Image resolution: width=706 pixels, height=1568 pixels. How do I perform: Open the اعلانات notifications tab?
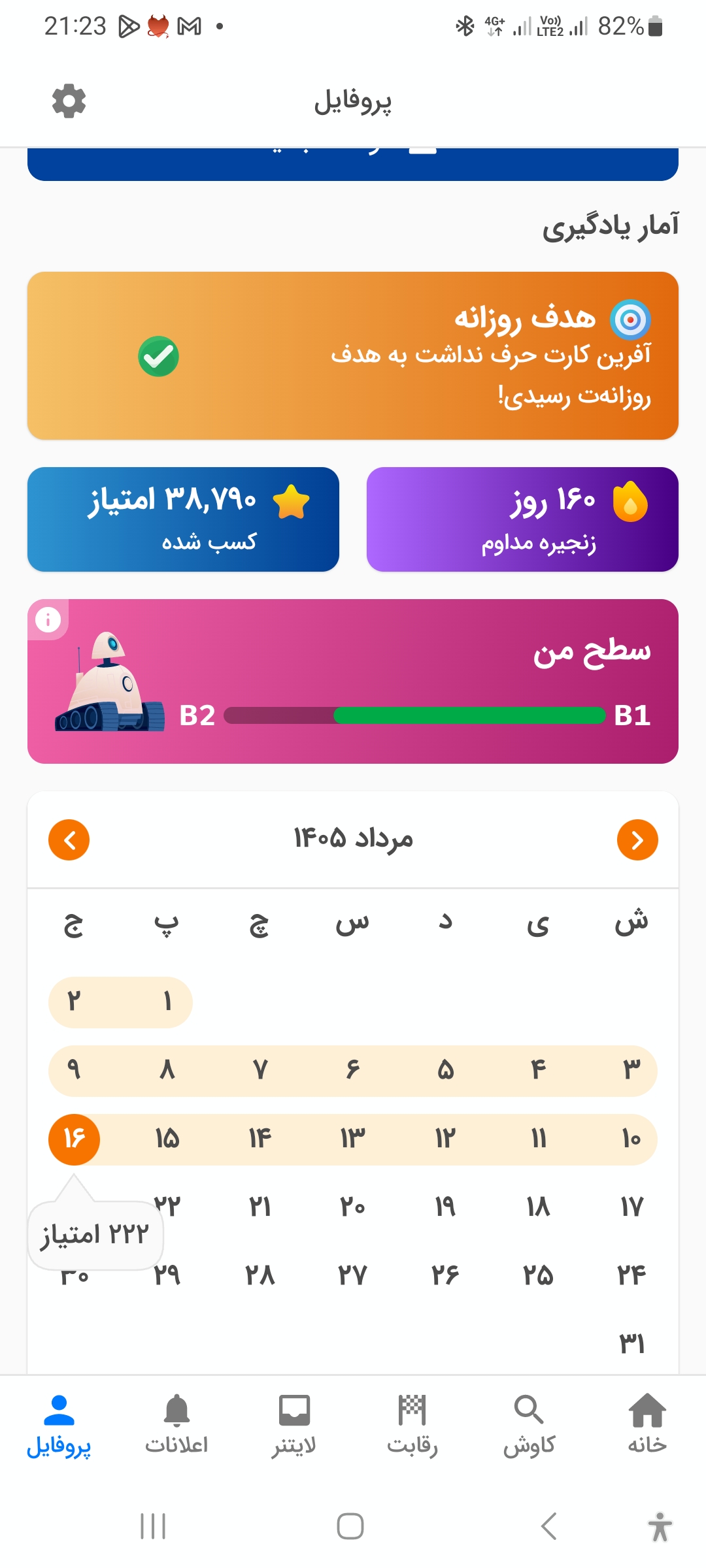tap(176, 1424)
